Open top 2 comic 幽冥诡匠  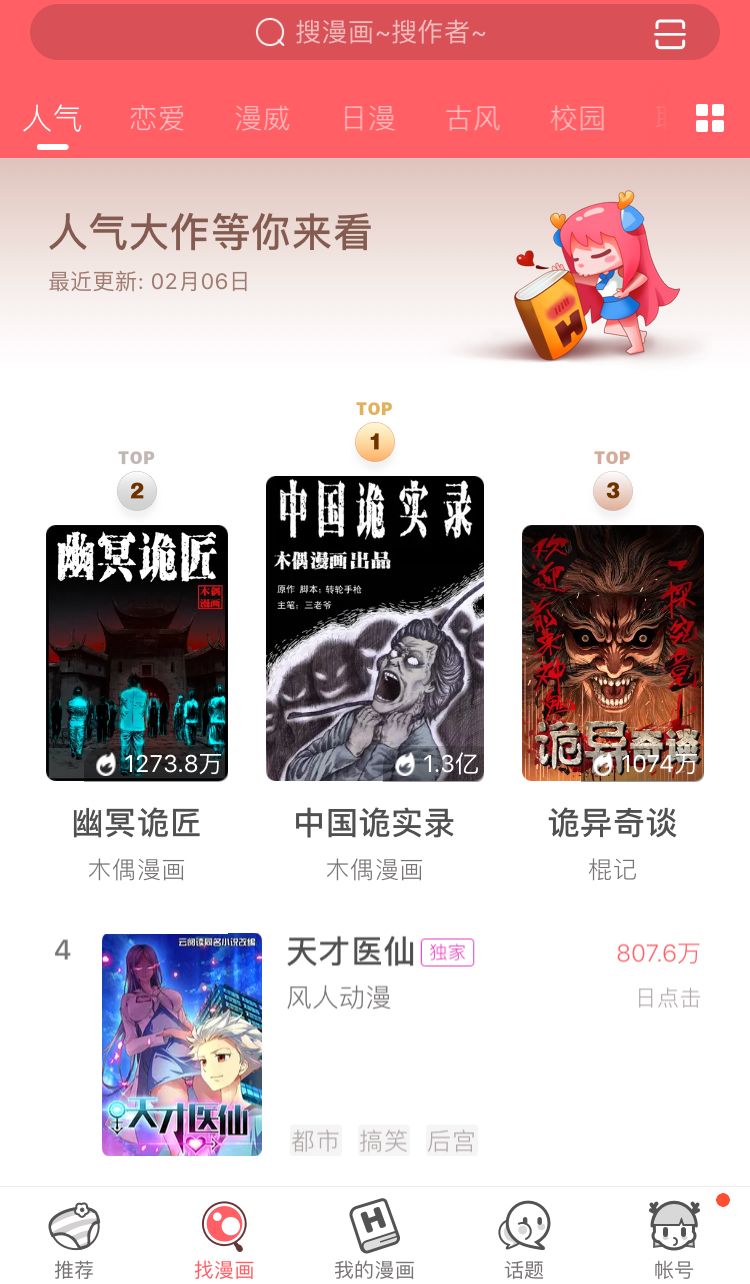point(137,652)
